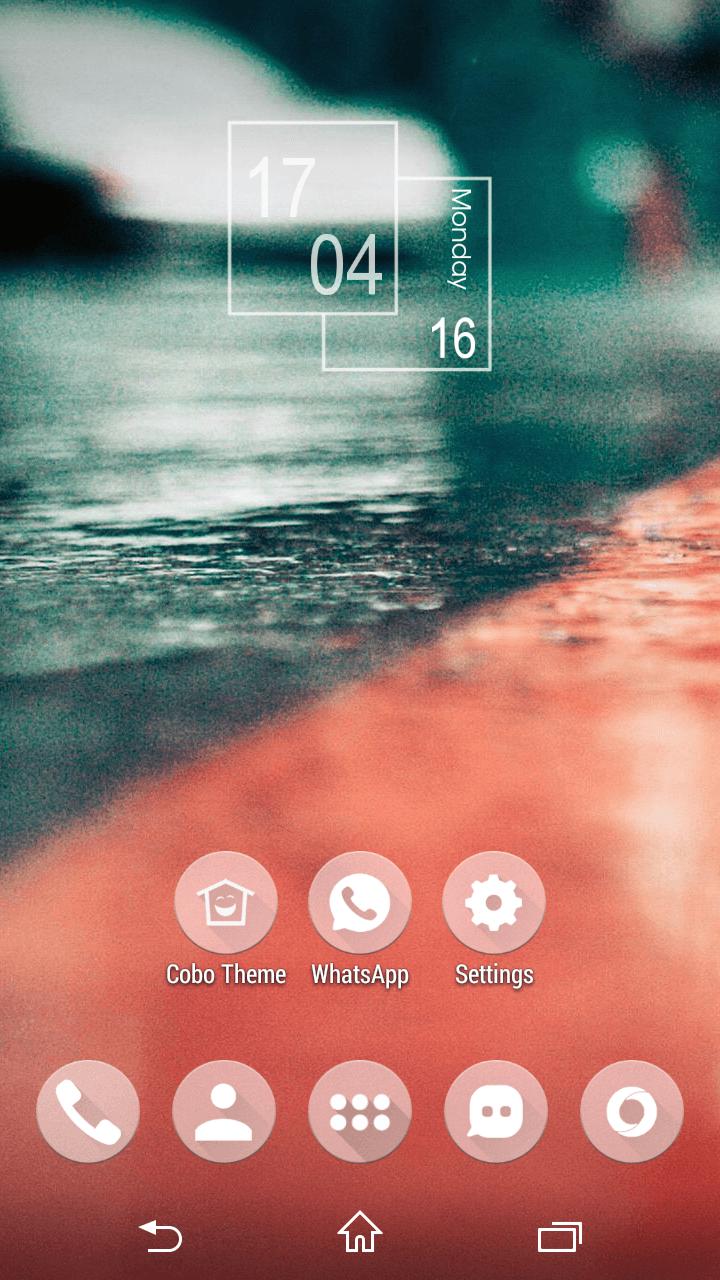Open the Settings app

(494, 903)
